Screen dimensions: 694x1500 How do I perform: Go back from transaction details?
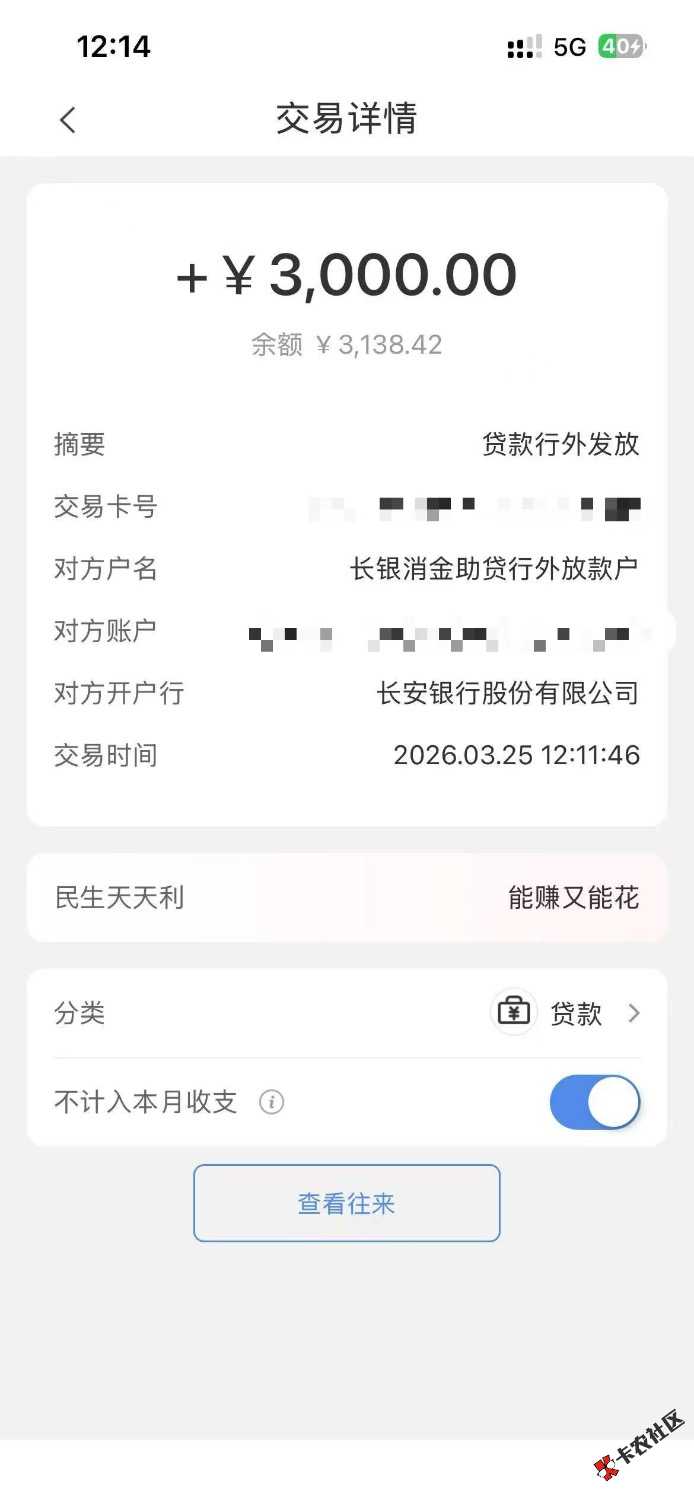(x=68, y=121)
